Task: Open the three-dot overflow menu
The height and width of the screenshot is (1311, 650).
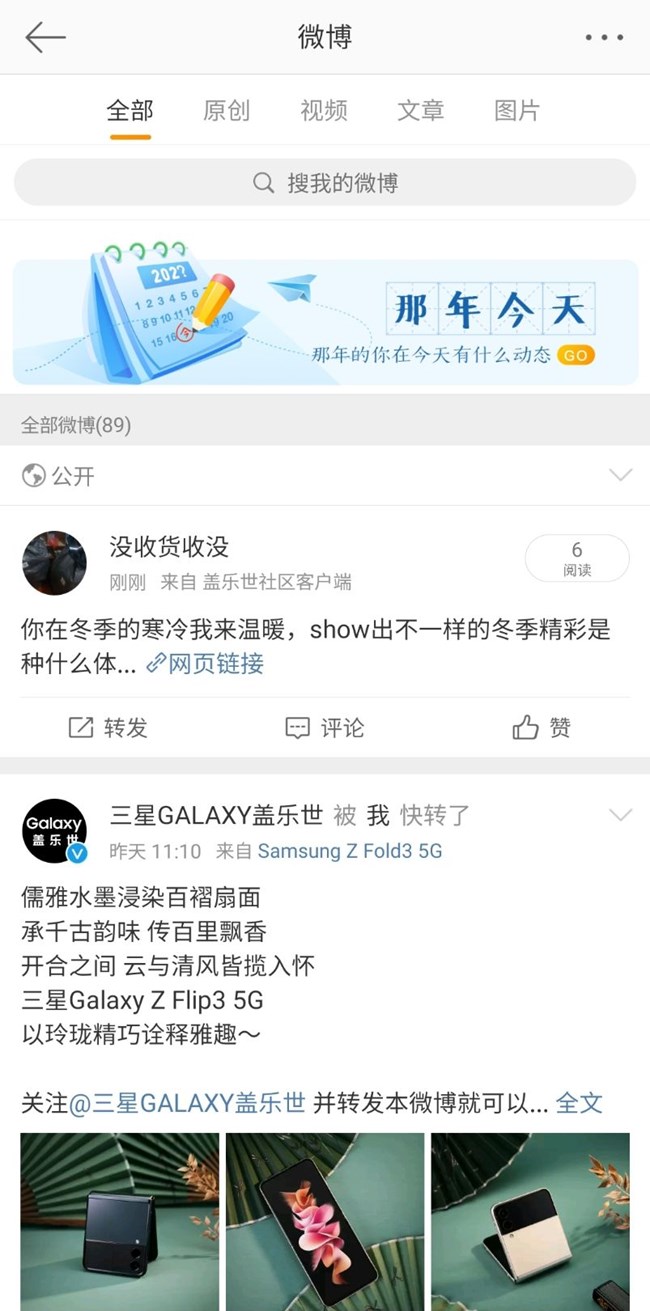Action: point(604,37)
